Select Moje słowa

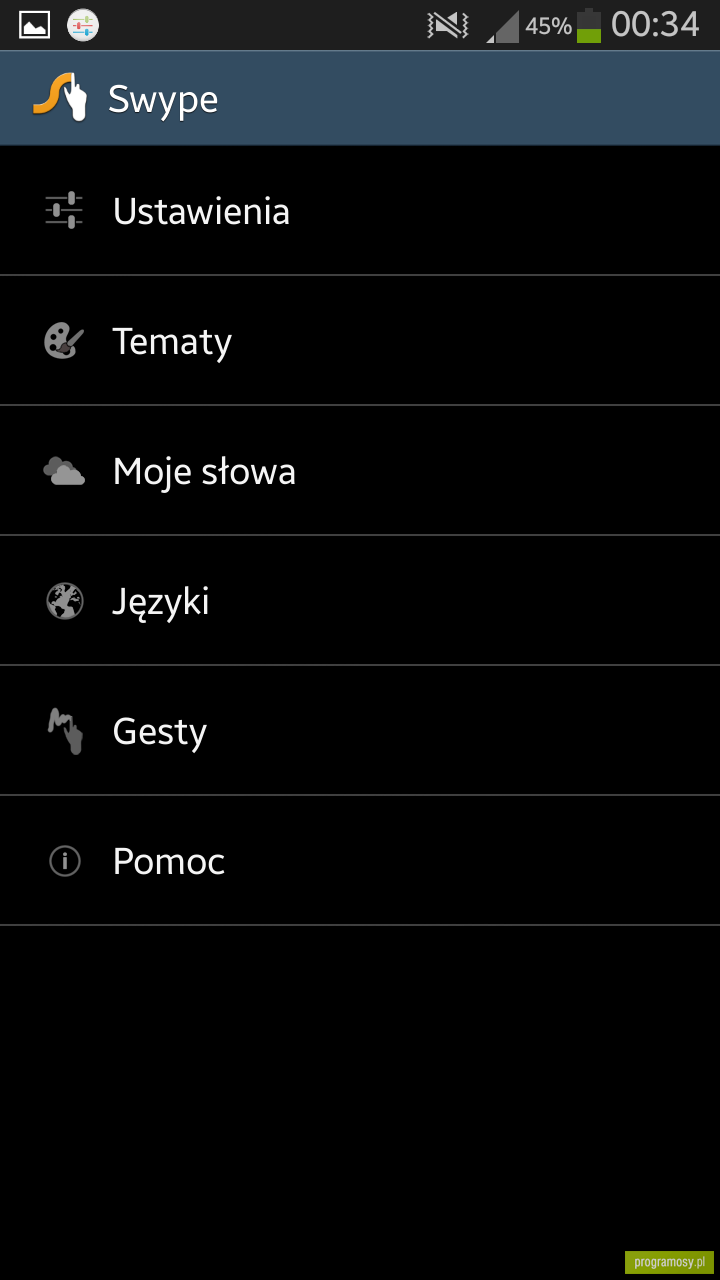(x=360, y=470)
